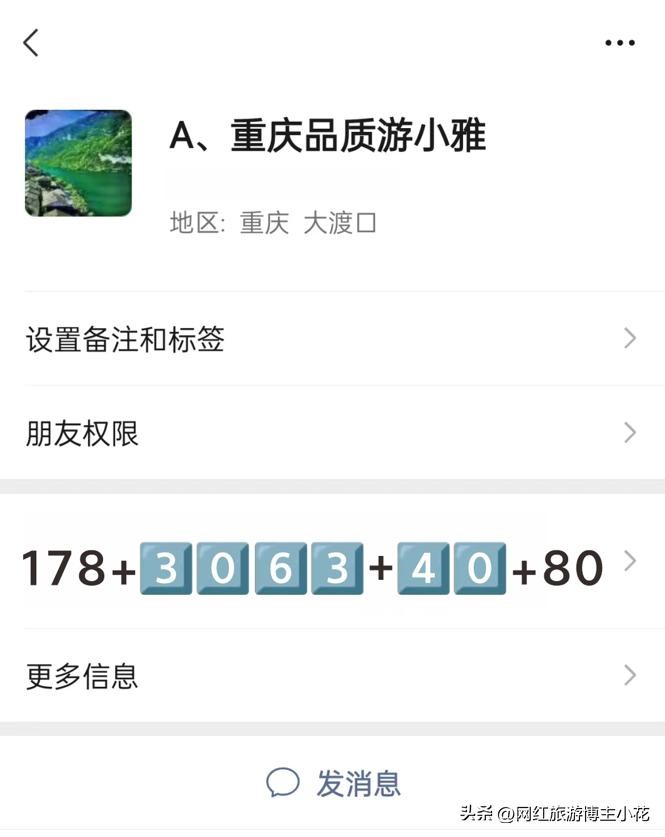Expand 更多信息

[330, 676]
